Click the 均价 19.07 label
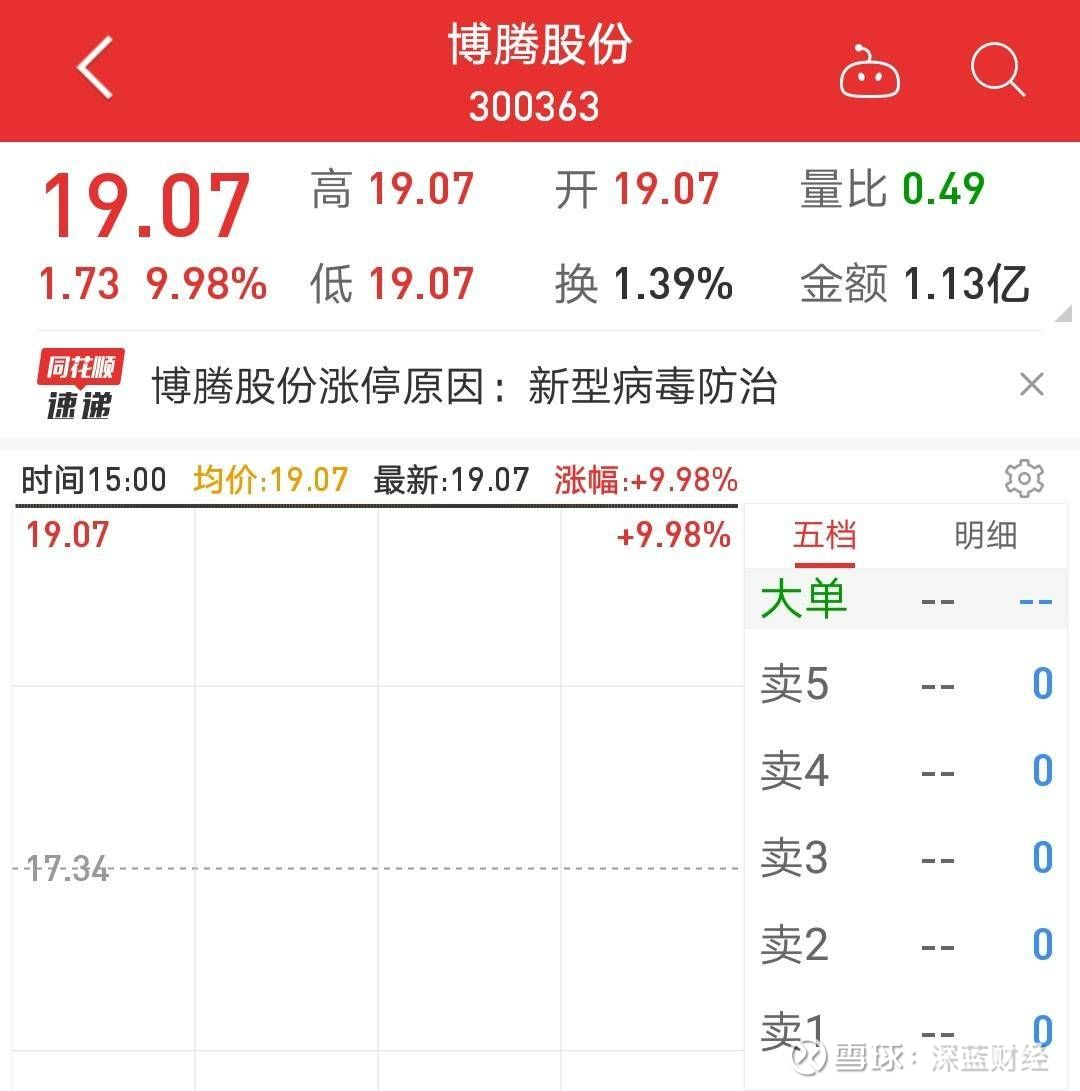This screenshot has height=1091, width=1080. point(268,480)
